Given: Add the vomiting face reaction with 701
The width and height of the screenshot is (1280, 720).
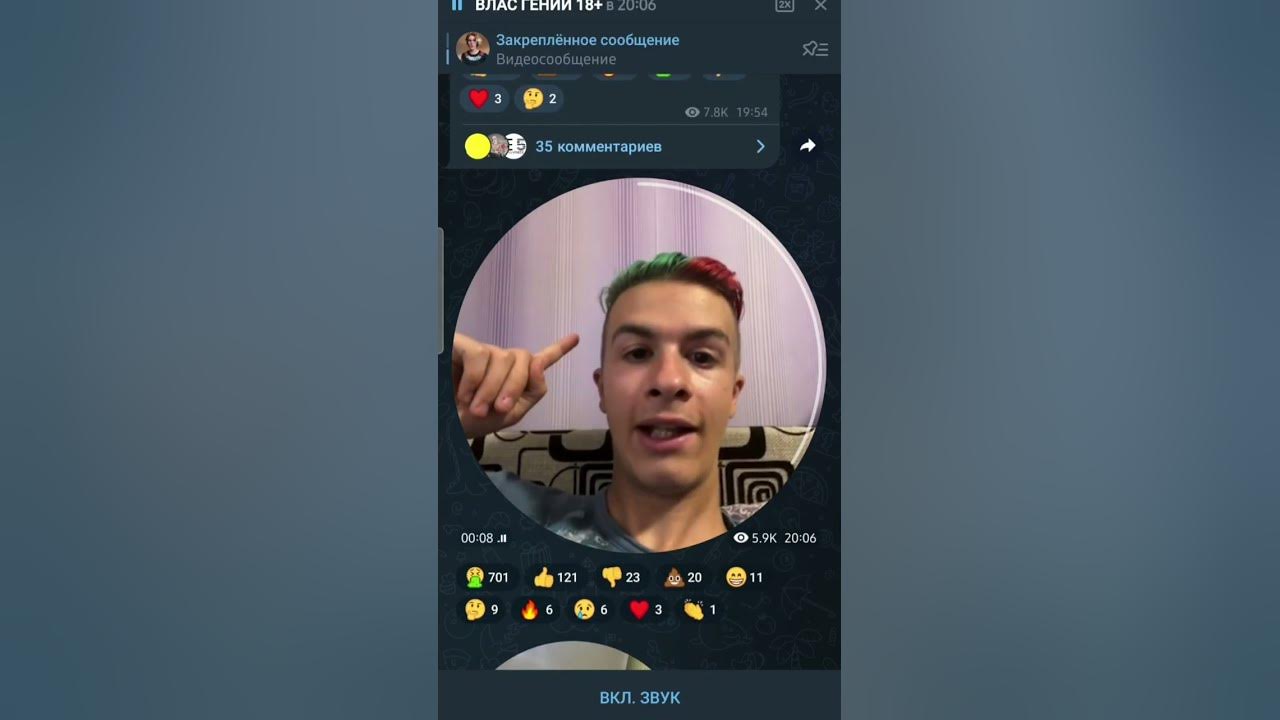Looking at the screenshot, I should 487,577.
